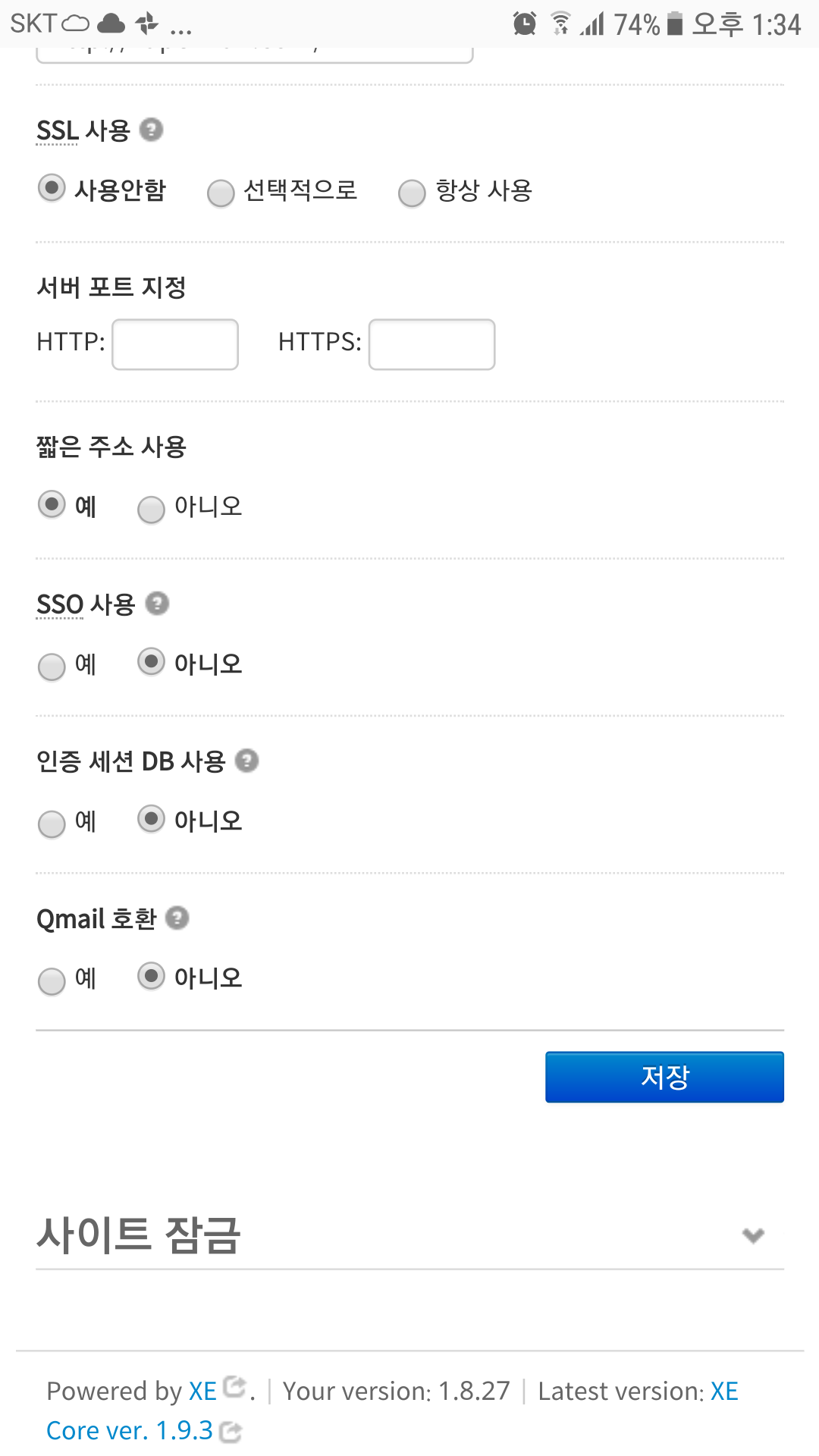View the Qmail 호환 help tooltip
The width and height of the screenshot is (819, 1456).
click(x=177, y=918)
